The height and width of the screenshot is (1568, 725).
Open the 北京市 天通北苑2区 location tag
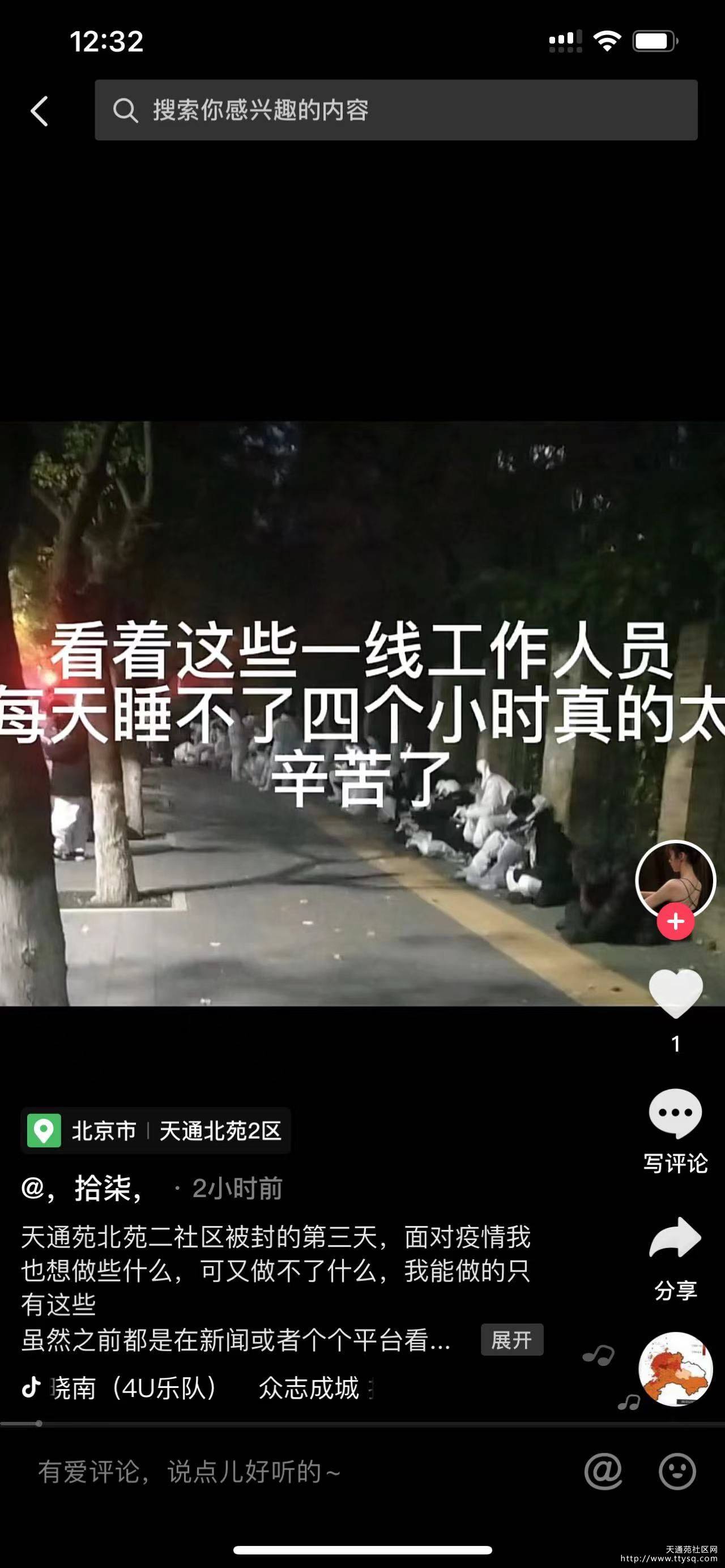[x=155, y=1130]
